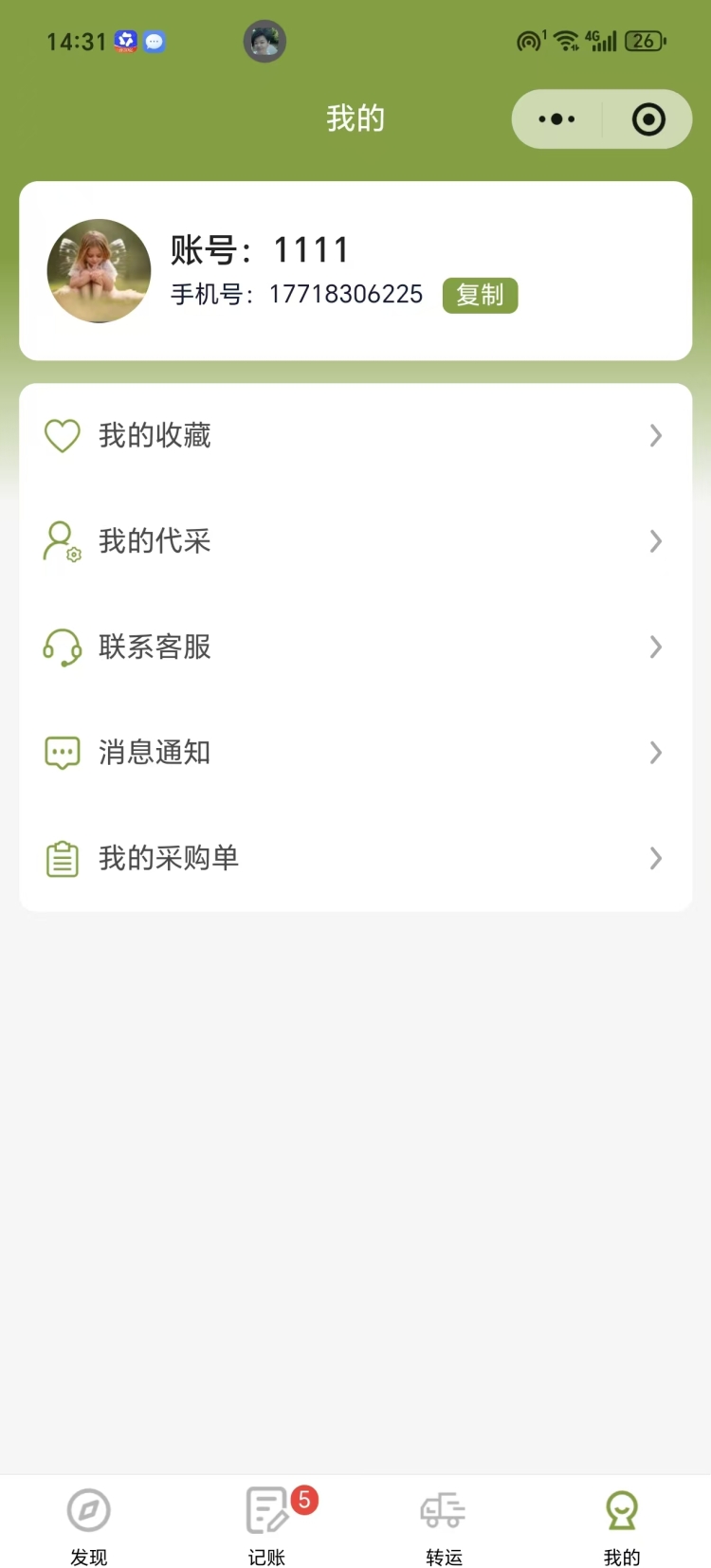Go to the 记账 tab
The height and width of the screenshot is (1568, 711).
(267, 1523)
